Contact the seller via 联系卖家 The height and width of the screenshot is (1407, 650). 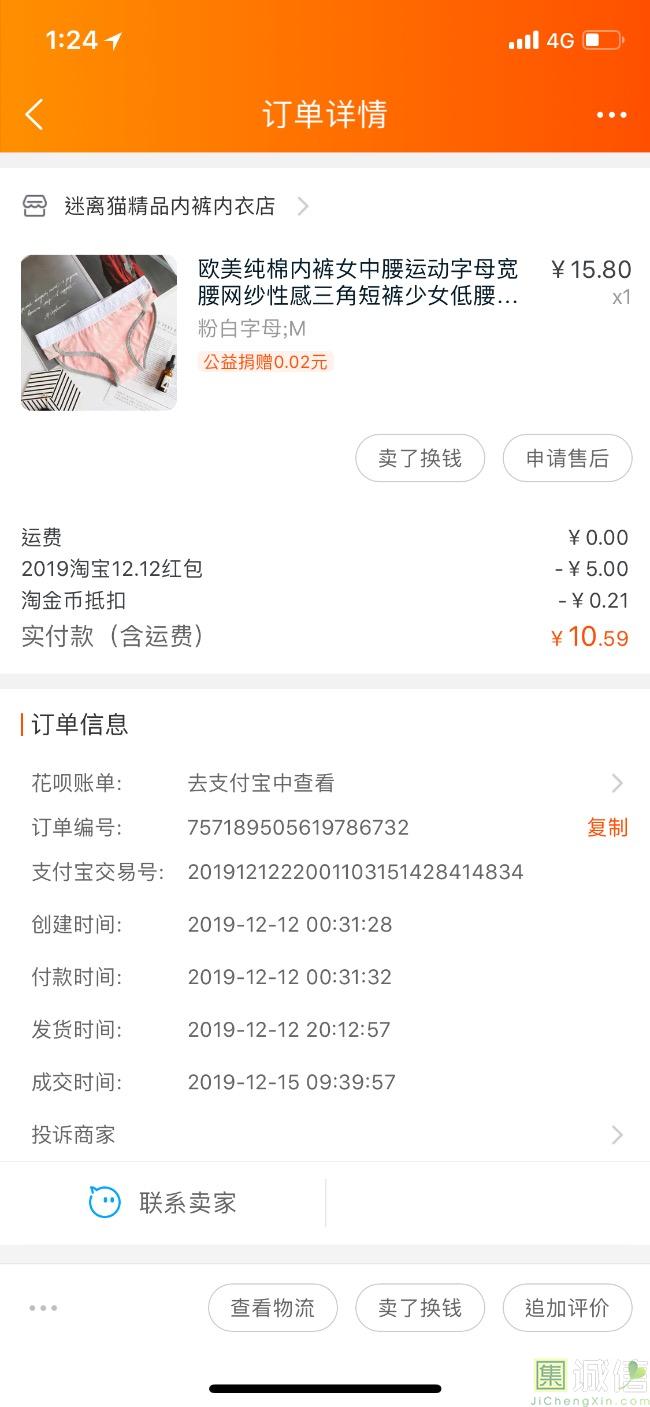point(163,1202)
